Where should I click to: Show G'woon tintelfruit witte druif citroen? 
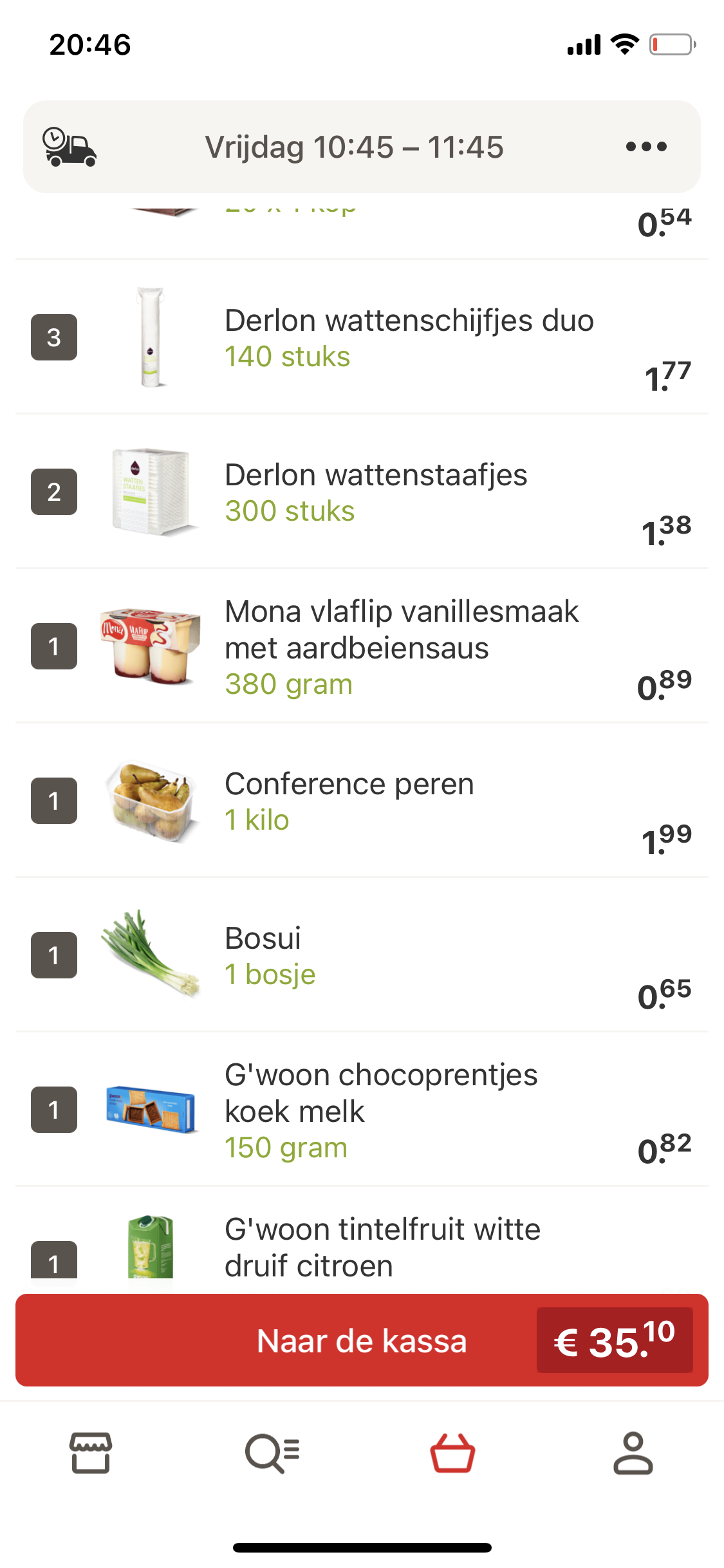[382, 1247]
